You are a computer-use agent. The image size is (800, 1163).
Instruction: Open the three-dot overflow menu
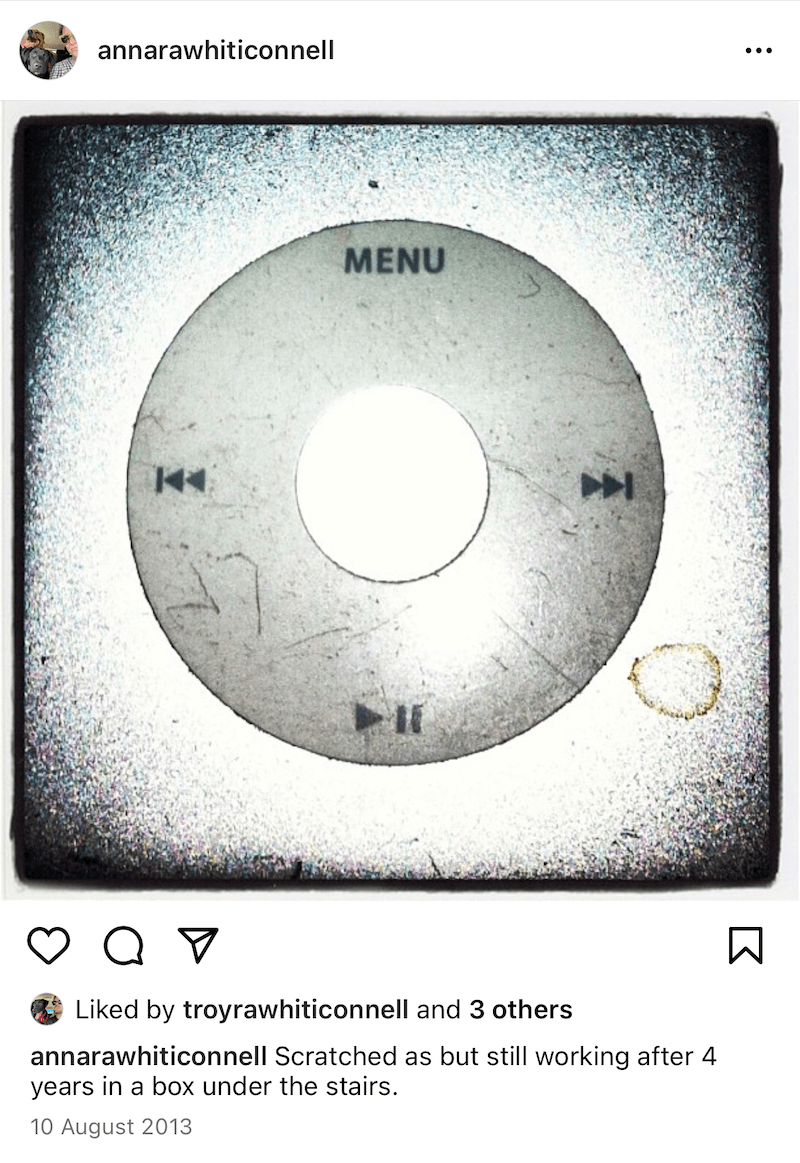point(759,50)
